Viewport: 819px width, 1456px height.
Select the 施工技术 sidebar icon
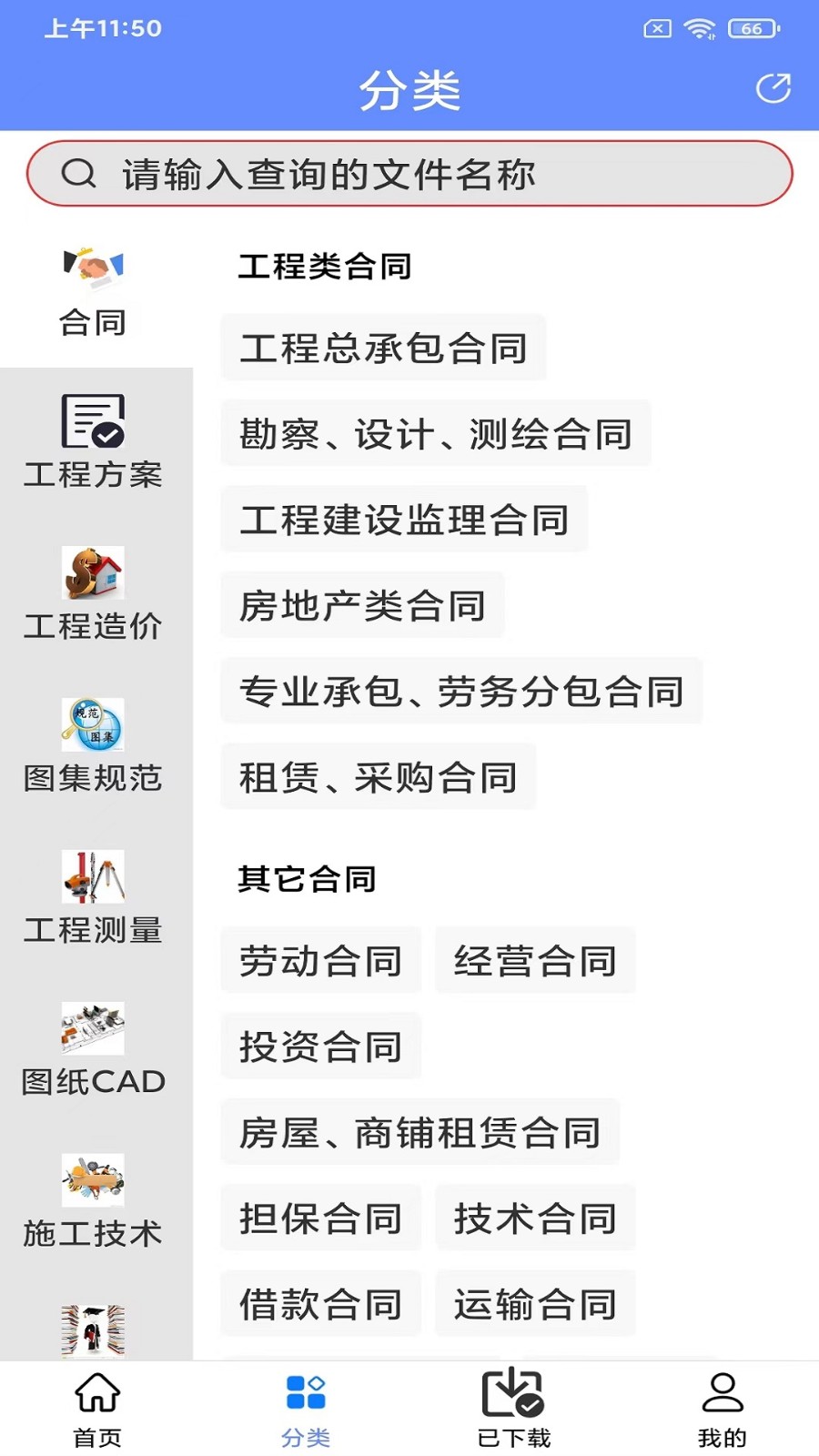pos(94,1180)
